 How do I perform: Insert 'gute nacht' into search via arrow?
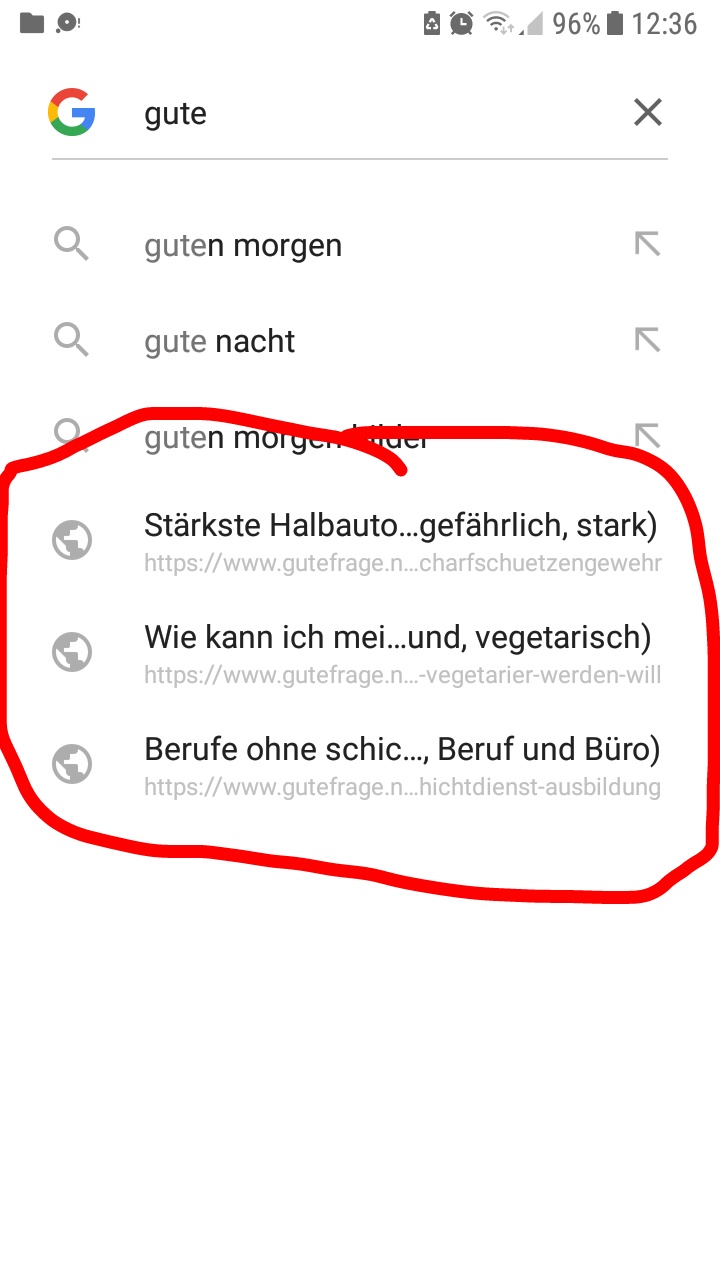pyautogui.click(x=648, y=341)
